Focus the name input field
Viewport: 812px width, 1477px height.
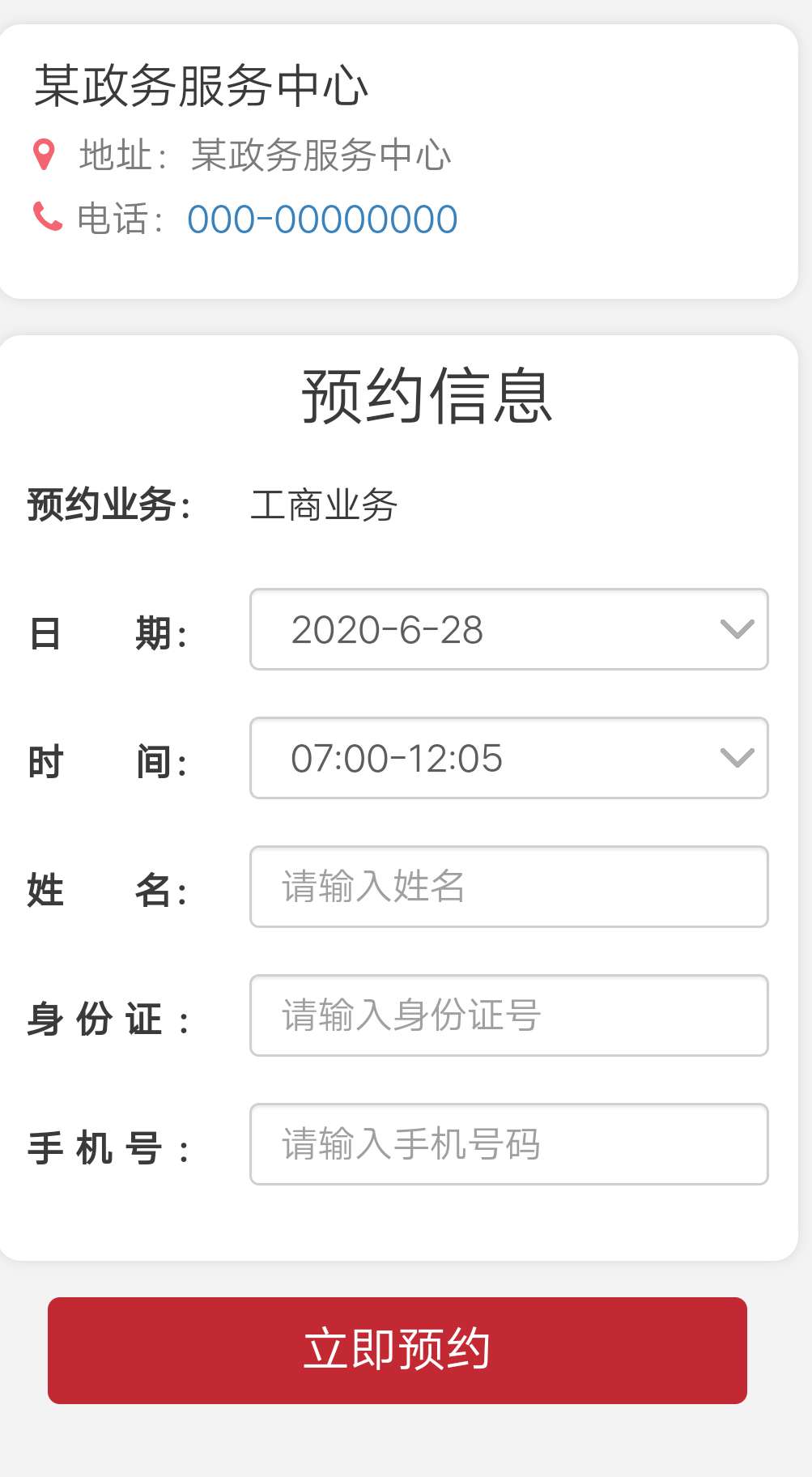click(508, 887)
